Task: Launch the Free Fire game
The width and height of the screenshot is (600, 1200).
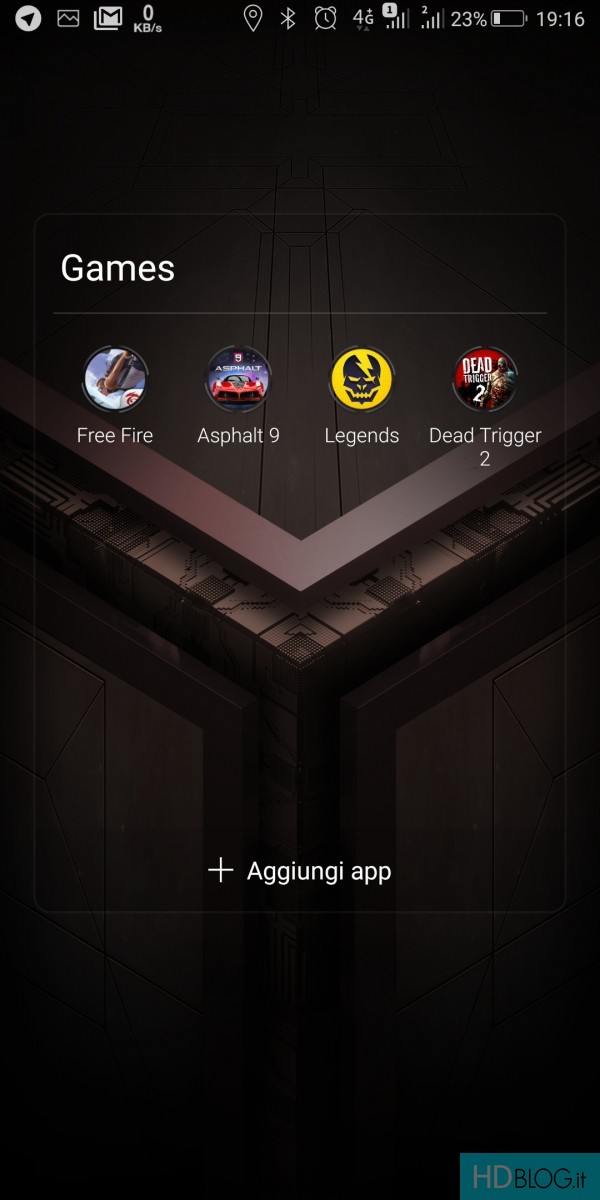Action: [x=115, y=380]
